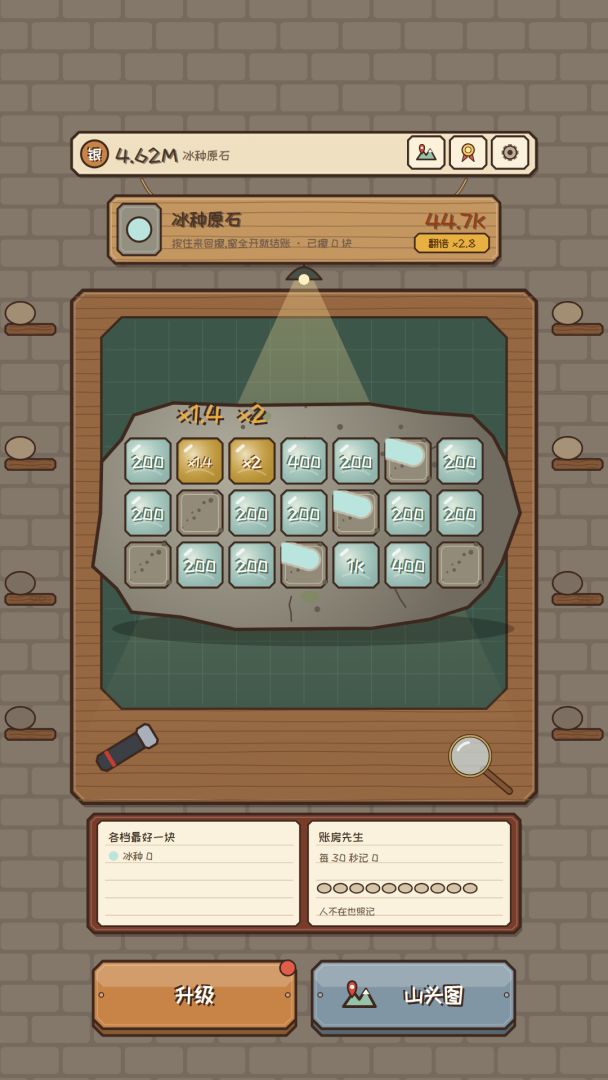Tap the 升级 upgrade button
Screen dimensions: 608x1080
click(195, 996)
